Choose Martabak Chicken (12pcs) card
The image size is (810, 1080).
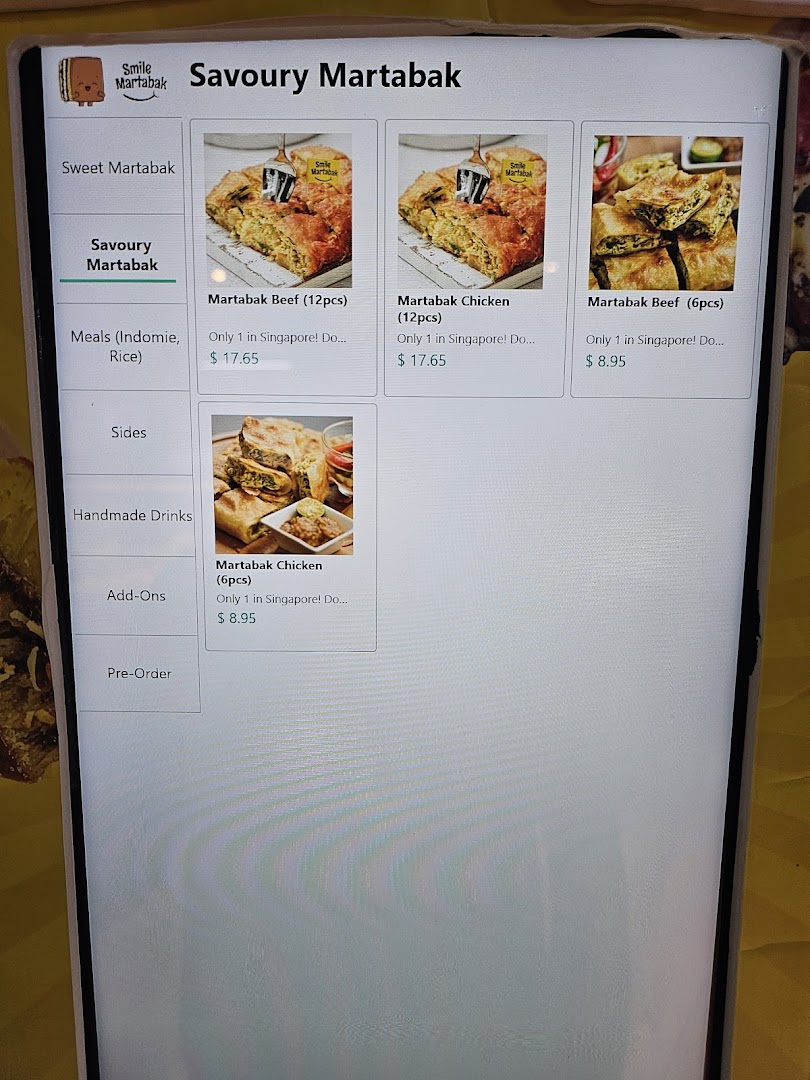tap(477, 256)
